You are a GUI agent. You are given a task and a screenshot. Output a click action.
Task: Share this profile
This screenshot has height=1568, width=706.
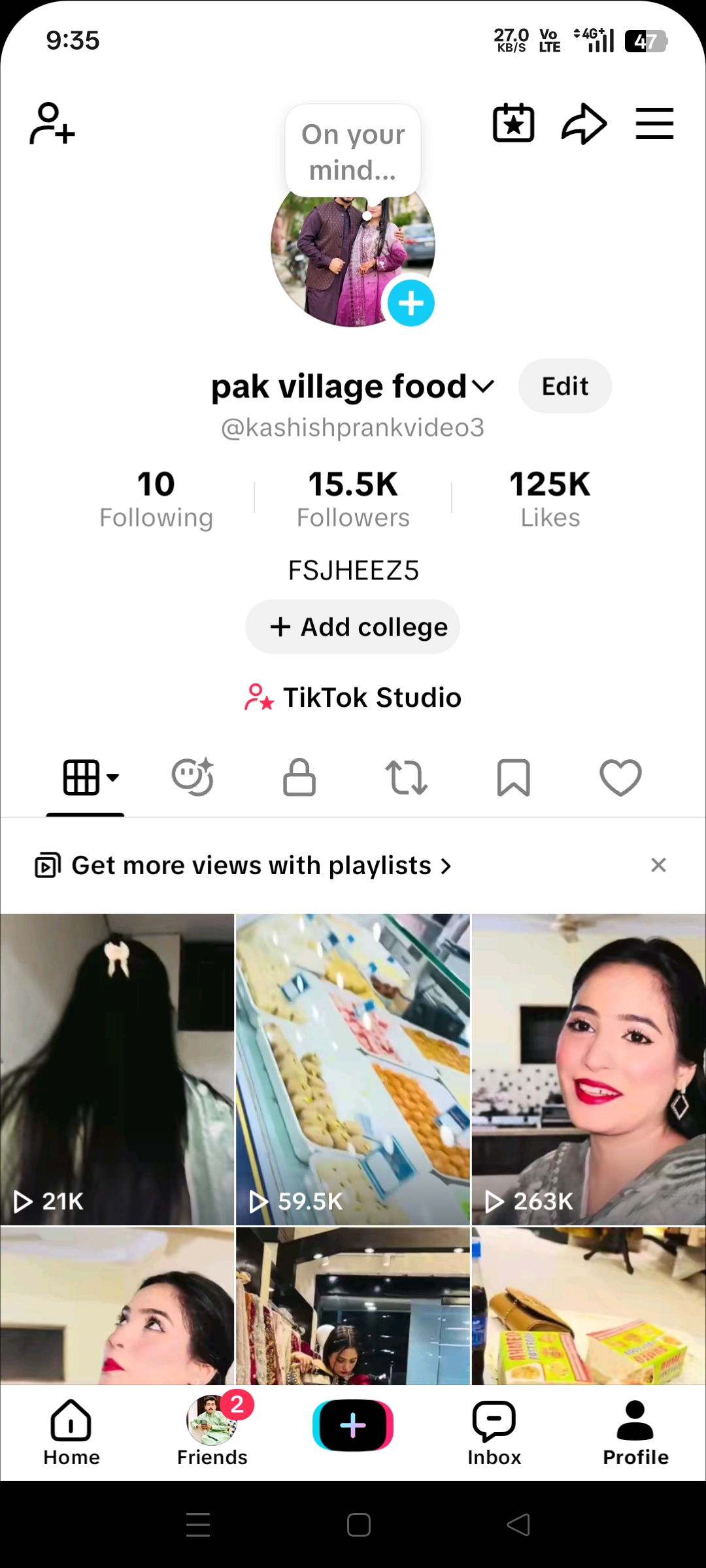(584, 123)
